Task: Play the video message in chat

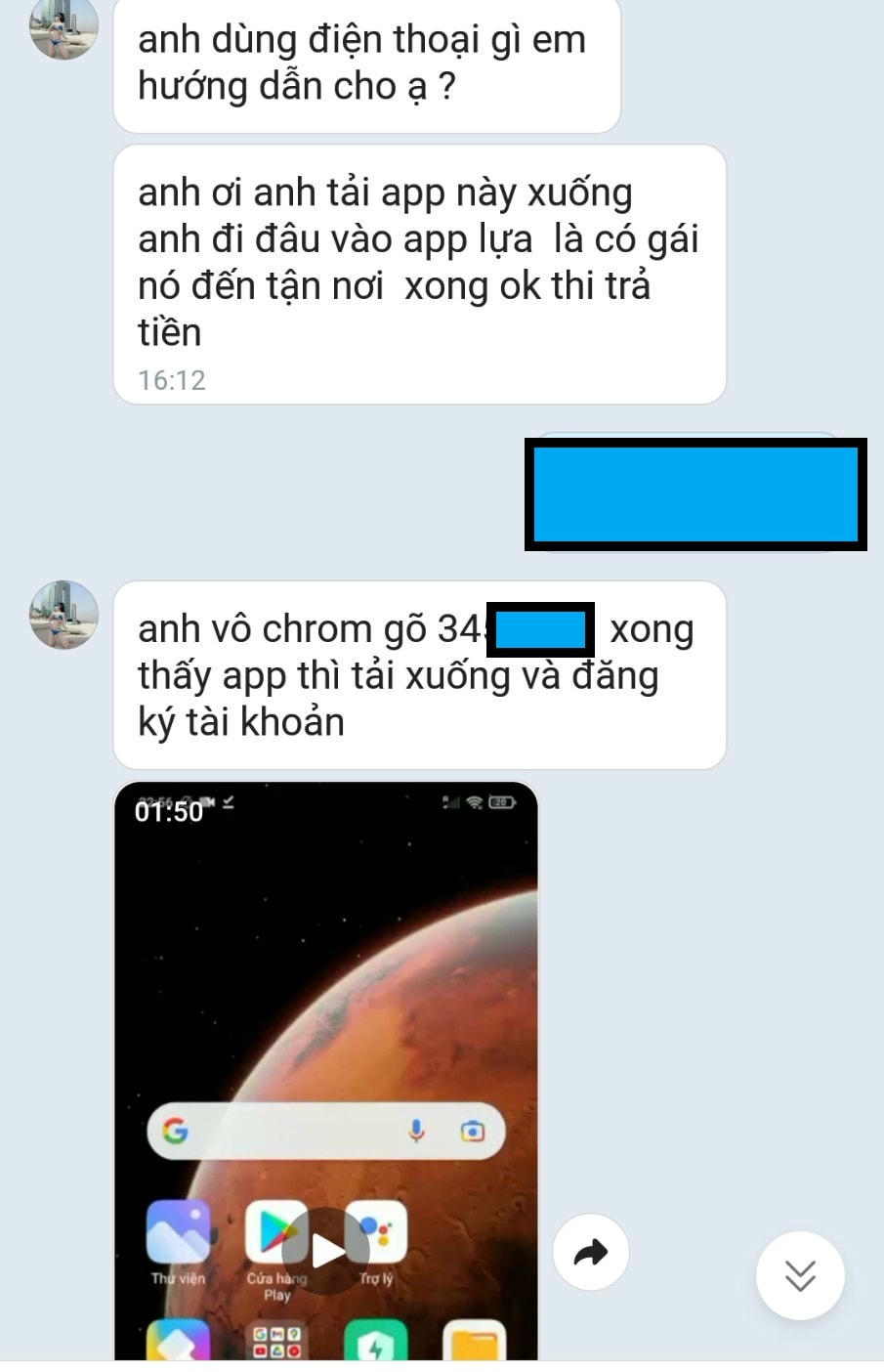Action: tap(326, 1250)
